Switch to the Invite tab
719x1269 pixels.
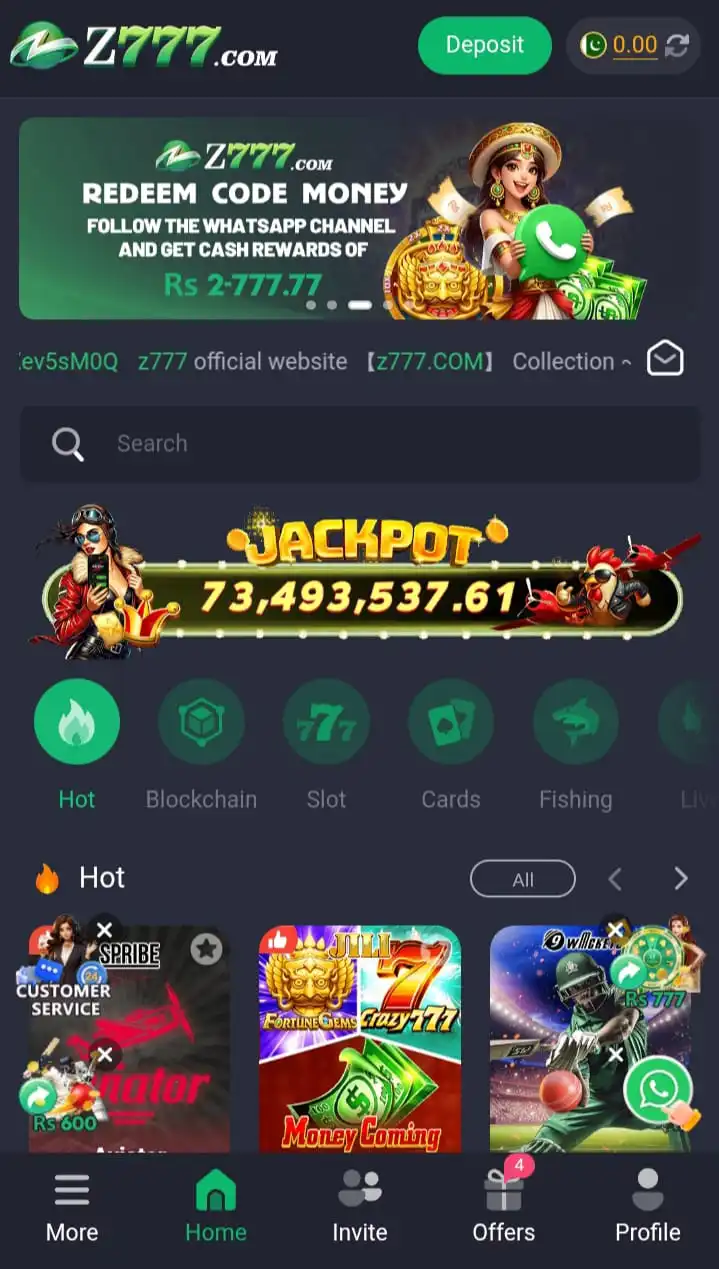click(x=360, y=1206)
